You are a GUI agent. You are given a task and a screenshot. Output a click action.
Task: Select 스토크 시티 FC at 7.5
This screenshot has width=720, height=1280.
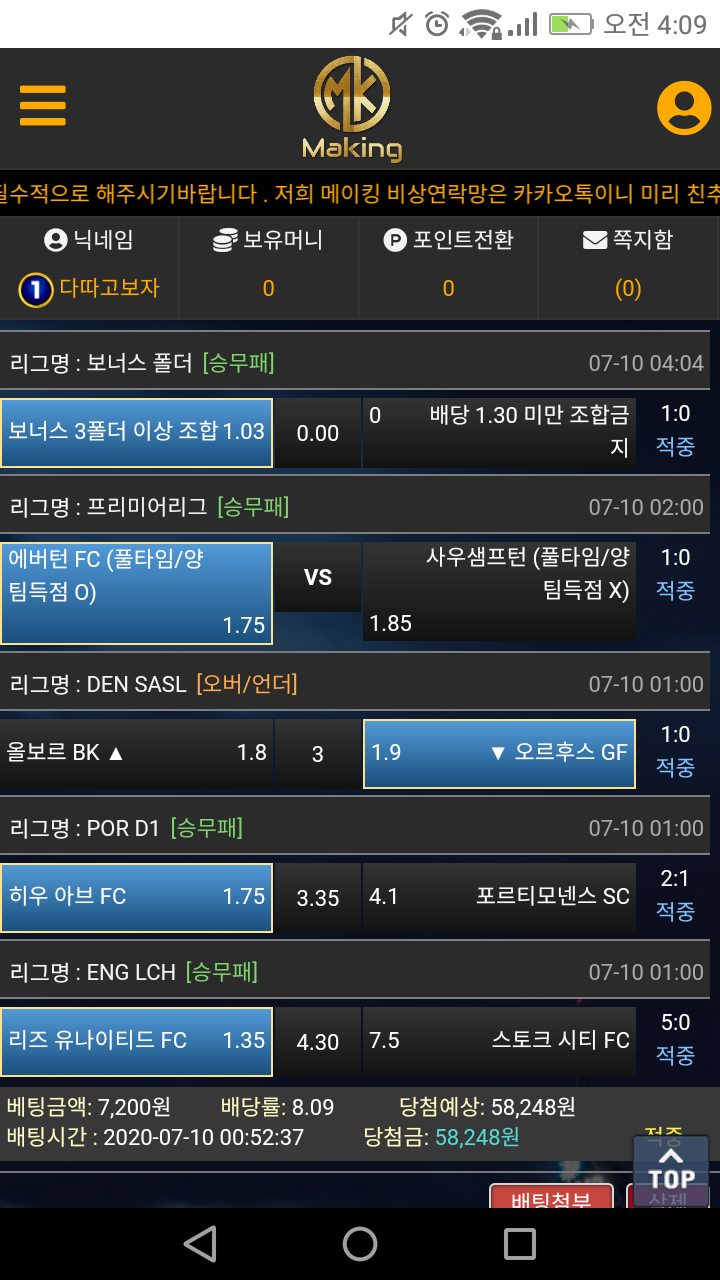[x=499, y=1041]
